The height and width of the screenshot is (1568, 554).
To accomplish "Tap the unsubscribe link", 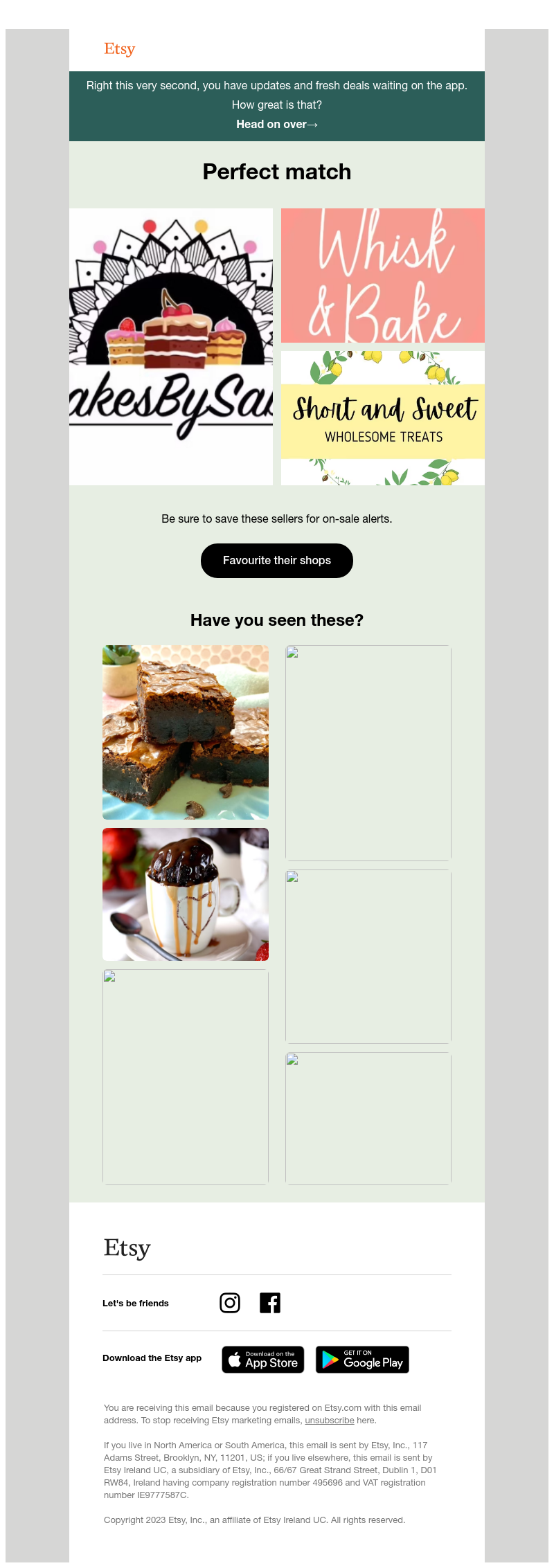I will [329, 1420].
